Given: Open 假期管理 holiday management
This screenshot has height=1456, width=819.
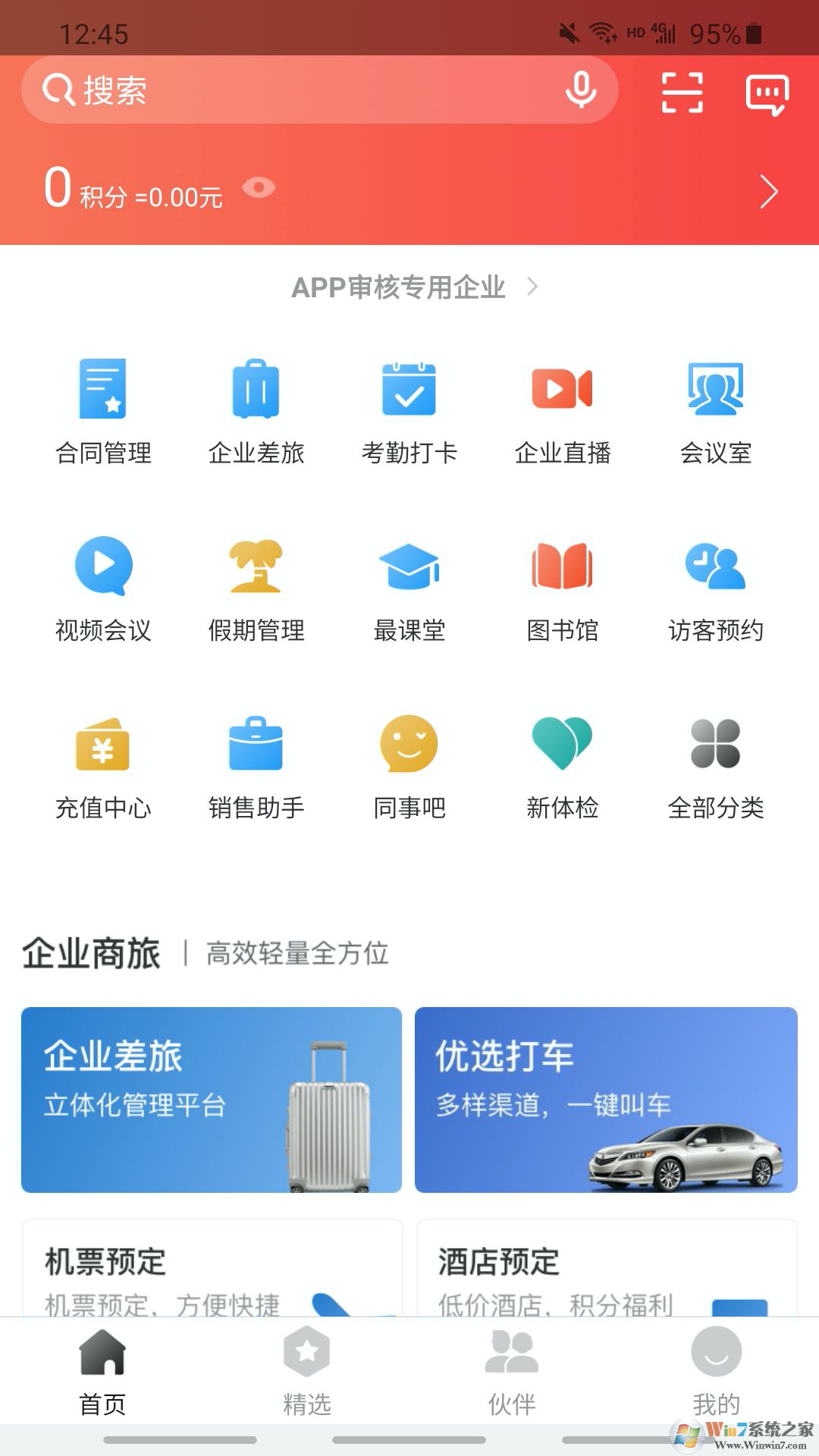Looking at the screenshot, I should pos(257,588).
